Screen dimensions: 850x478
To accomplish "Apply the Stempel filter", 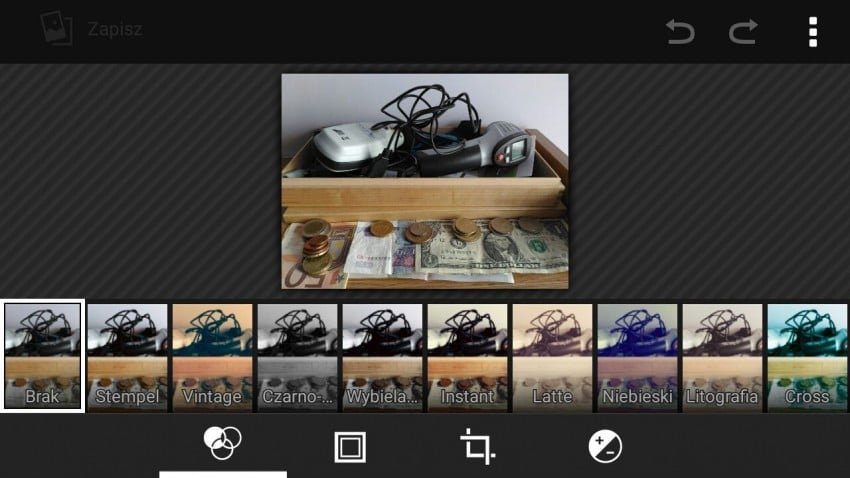I will [x=127, y=355].
